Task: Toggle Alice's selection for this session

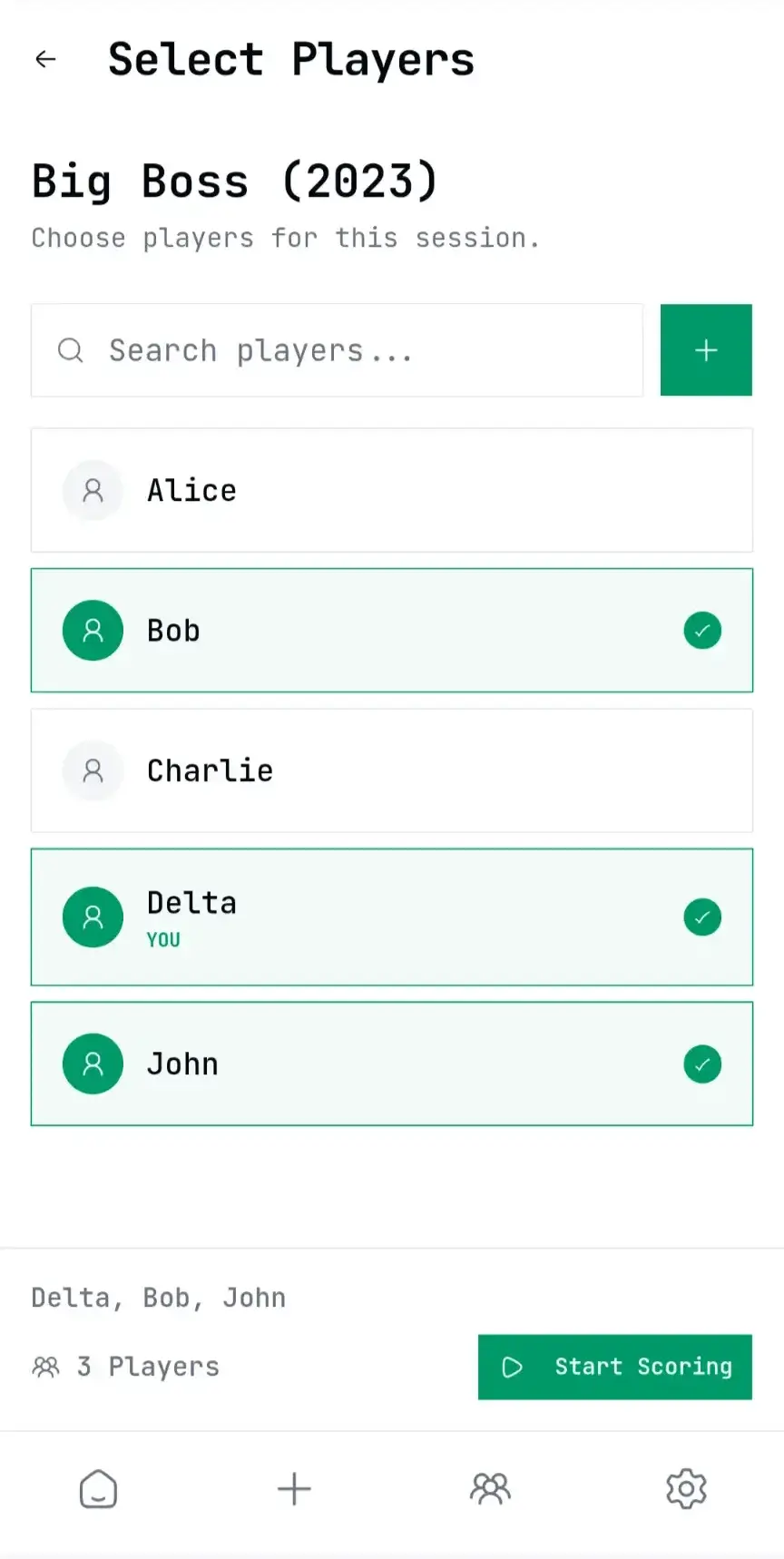Action: pos(391,490)
